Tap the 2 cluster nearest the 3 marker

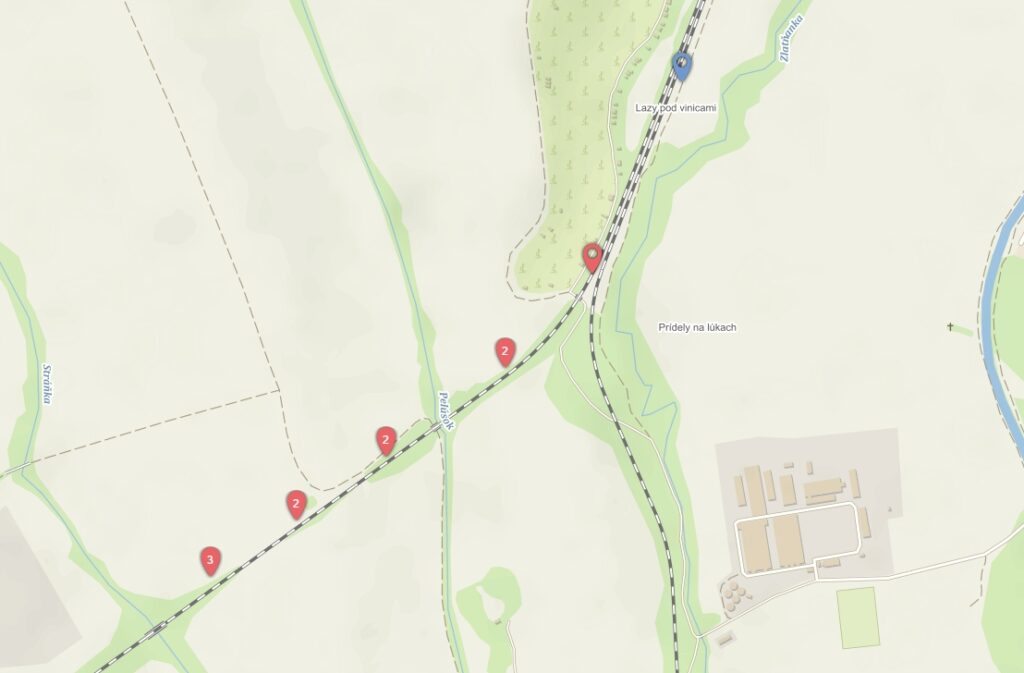point(296,505)
